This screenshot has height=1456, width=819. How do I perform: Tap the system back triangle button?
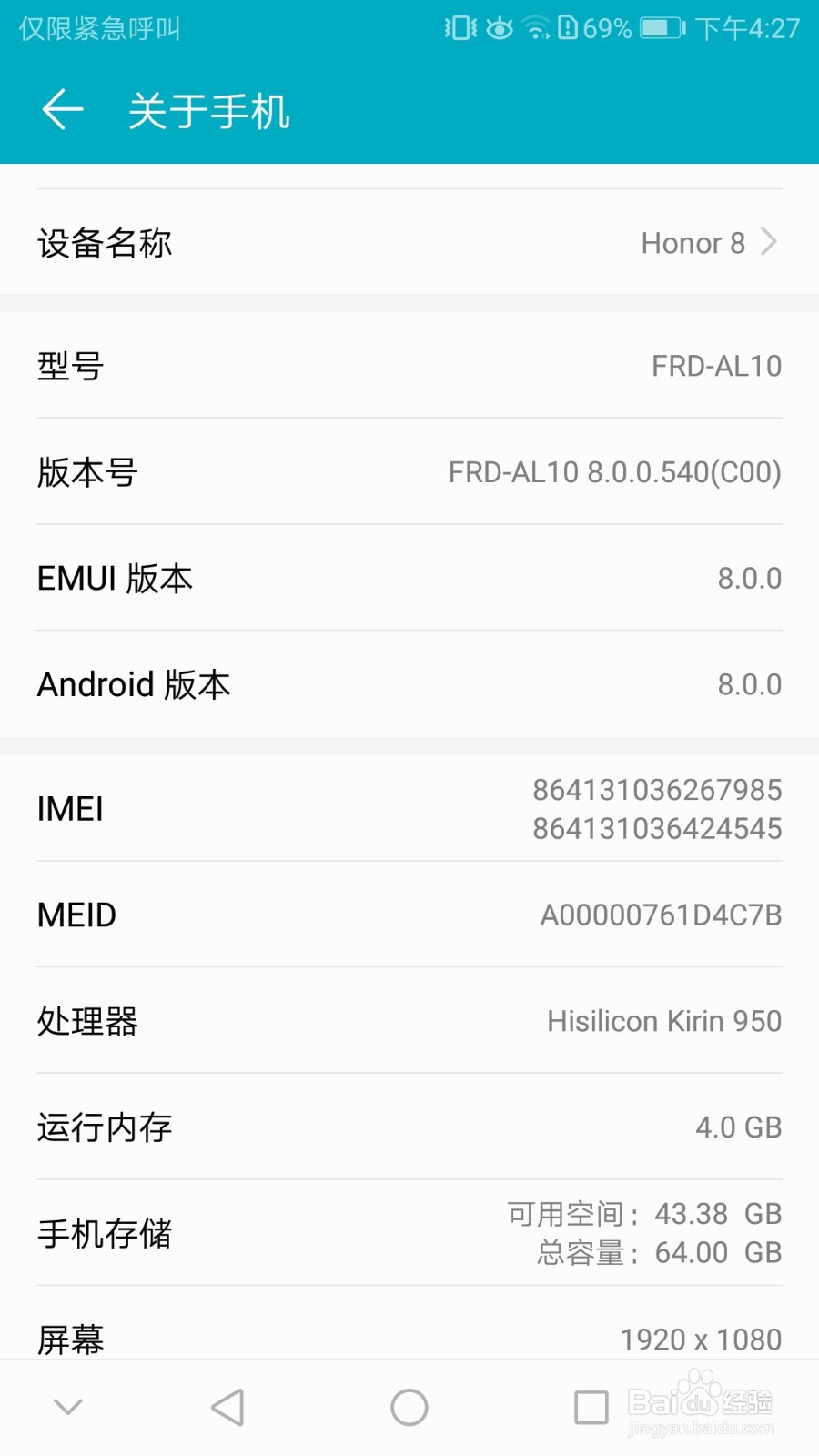click(227, 1407)
